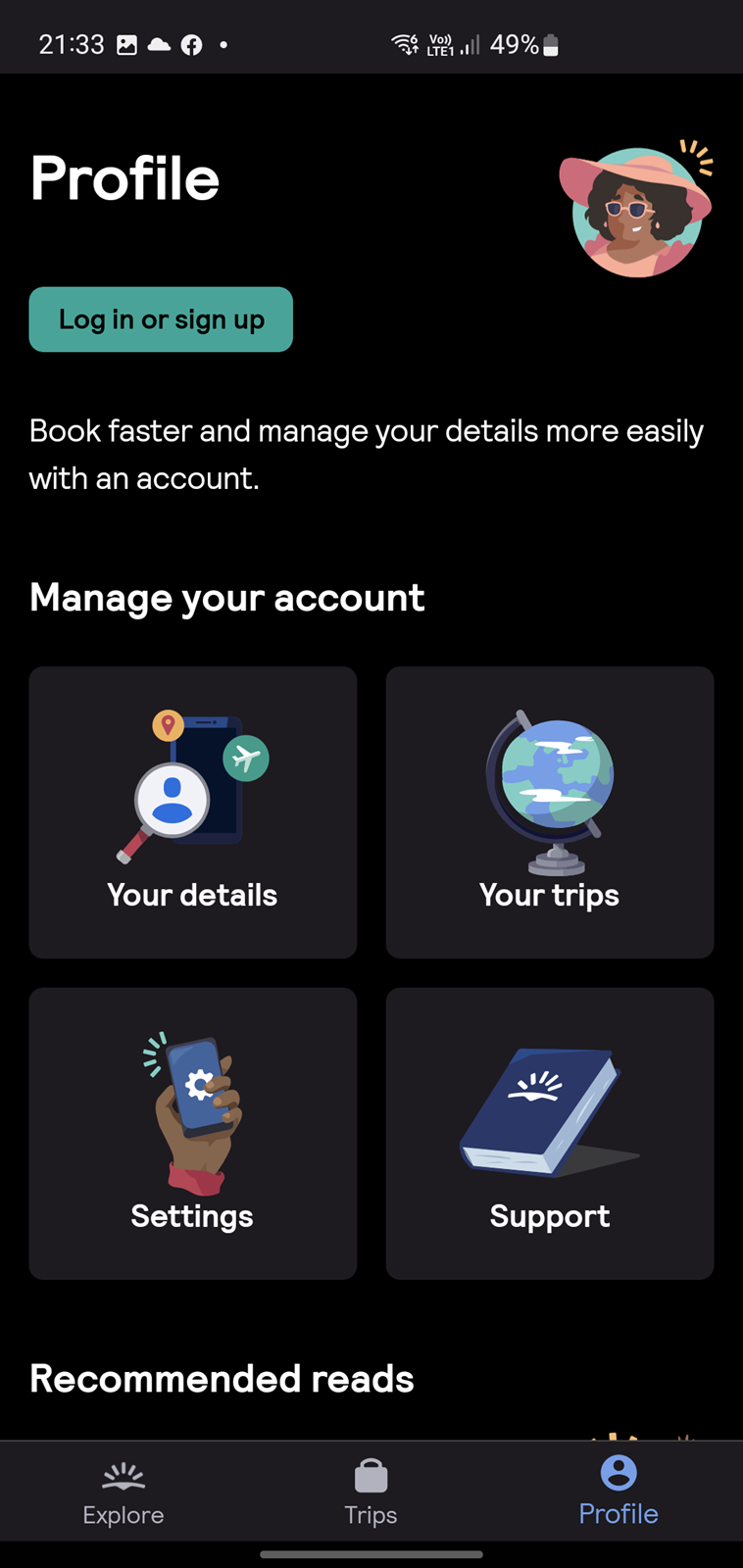Open the Your details card
The image size is (743, 1568).
click(193, 812)
